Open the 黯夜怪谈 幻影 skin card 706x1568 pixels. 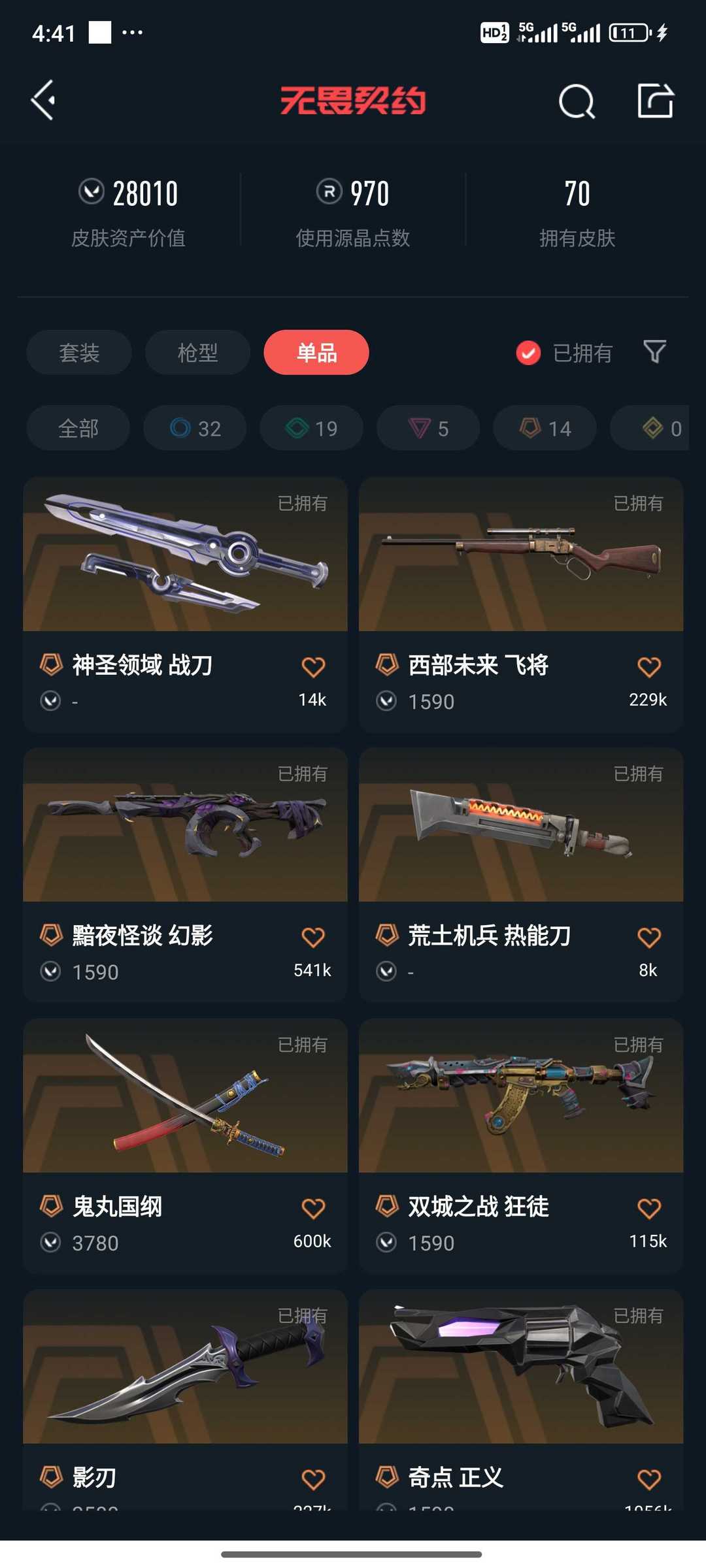(185, 875)
